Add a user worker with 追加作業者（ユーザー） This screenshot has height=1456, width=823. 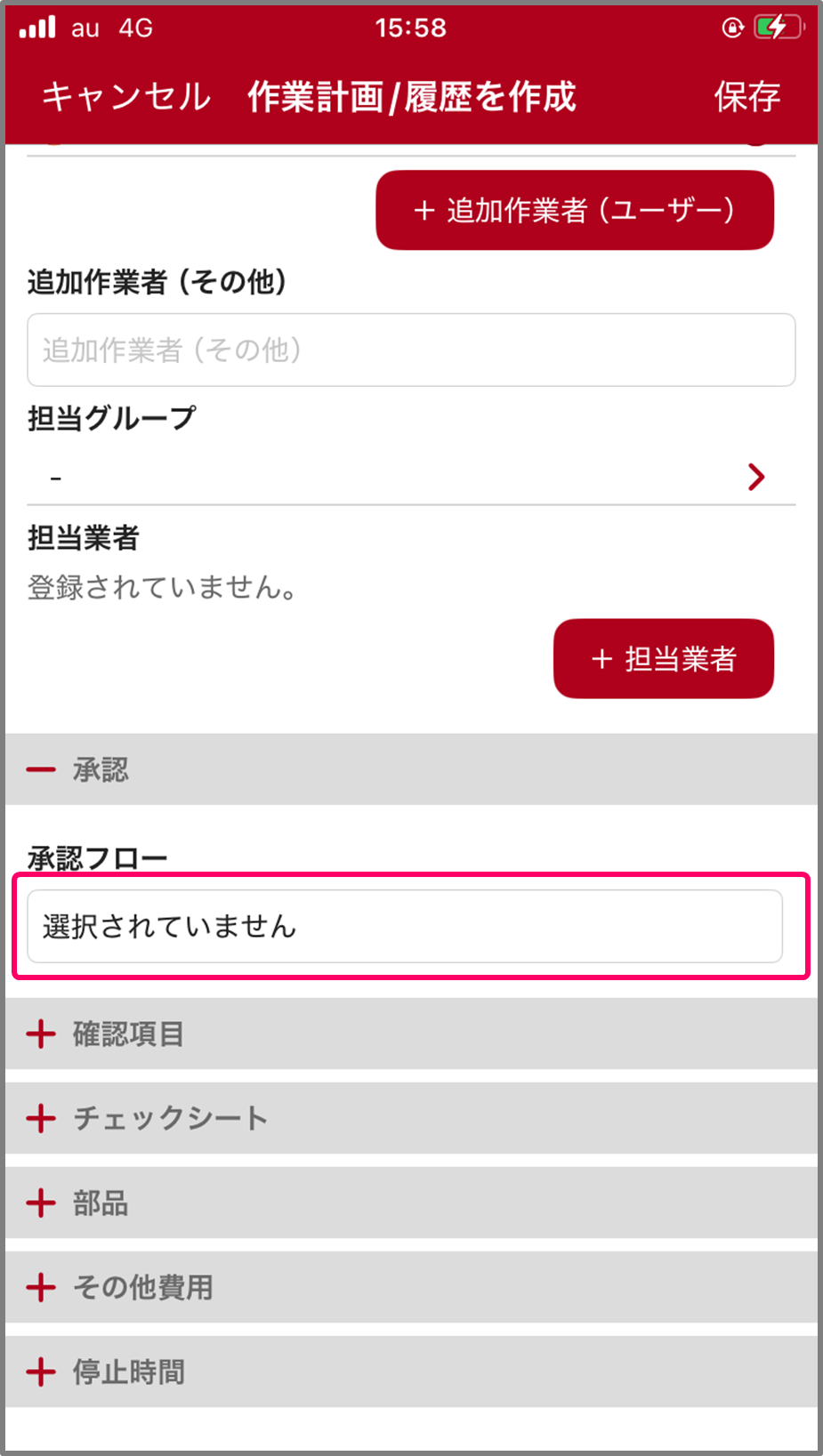point(574,210)
